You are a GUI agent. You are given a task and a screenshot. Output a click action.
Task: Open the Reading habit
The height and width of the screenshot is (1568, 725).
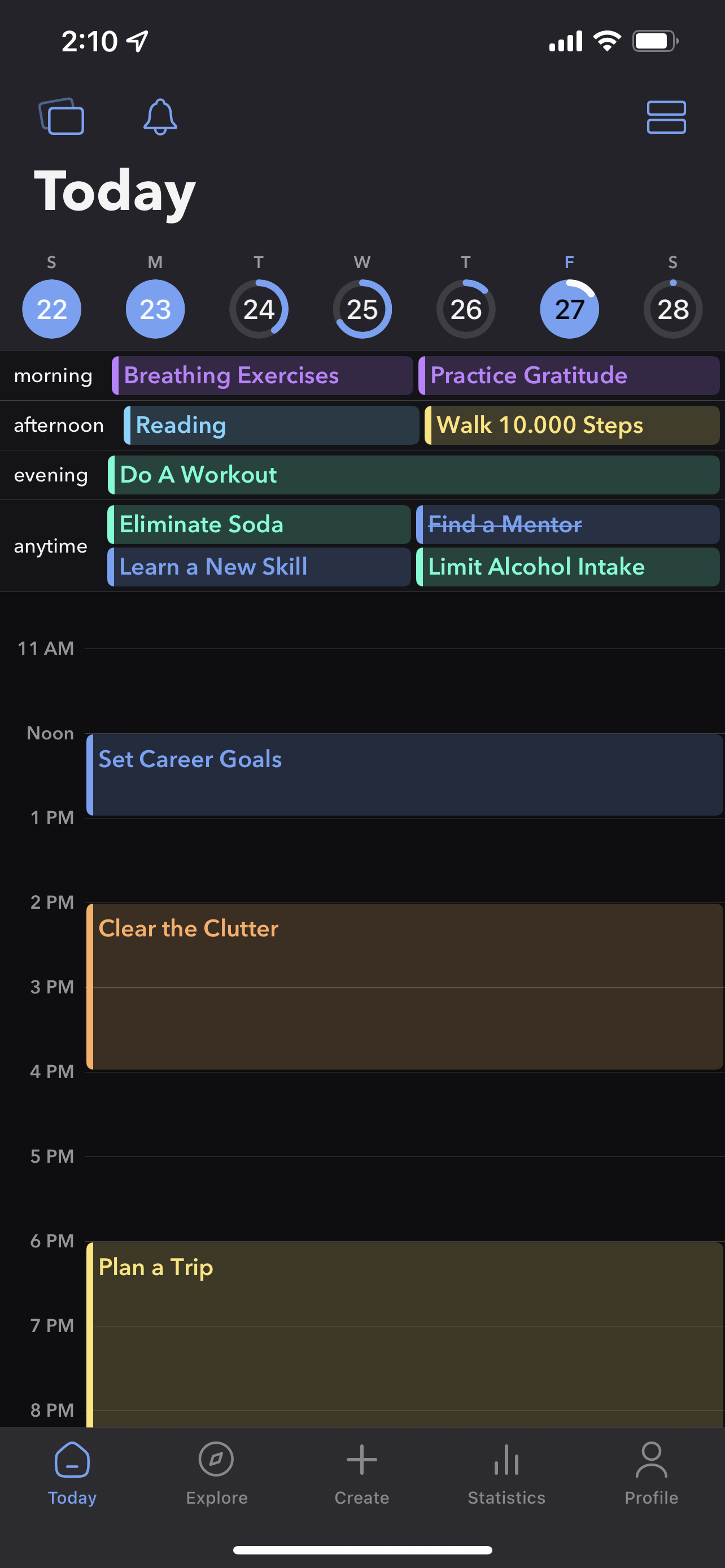point(271,425)
